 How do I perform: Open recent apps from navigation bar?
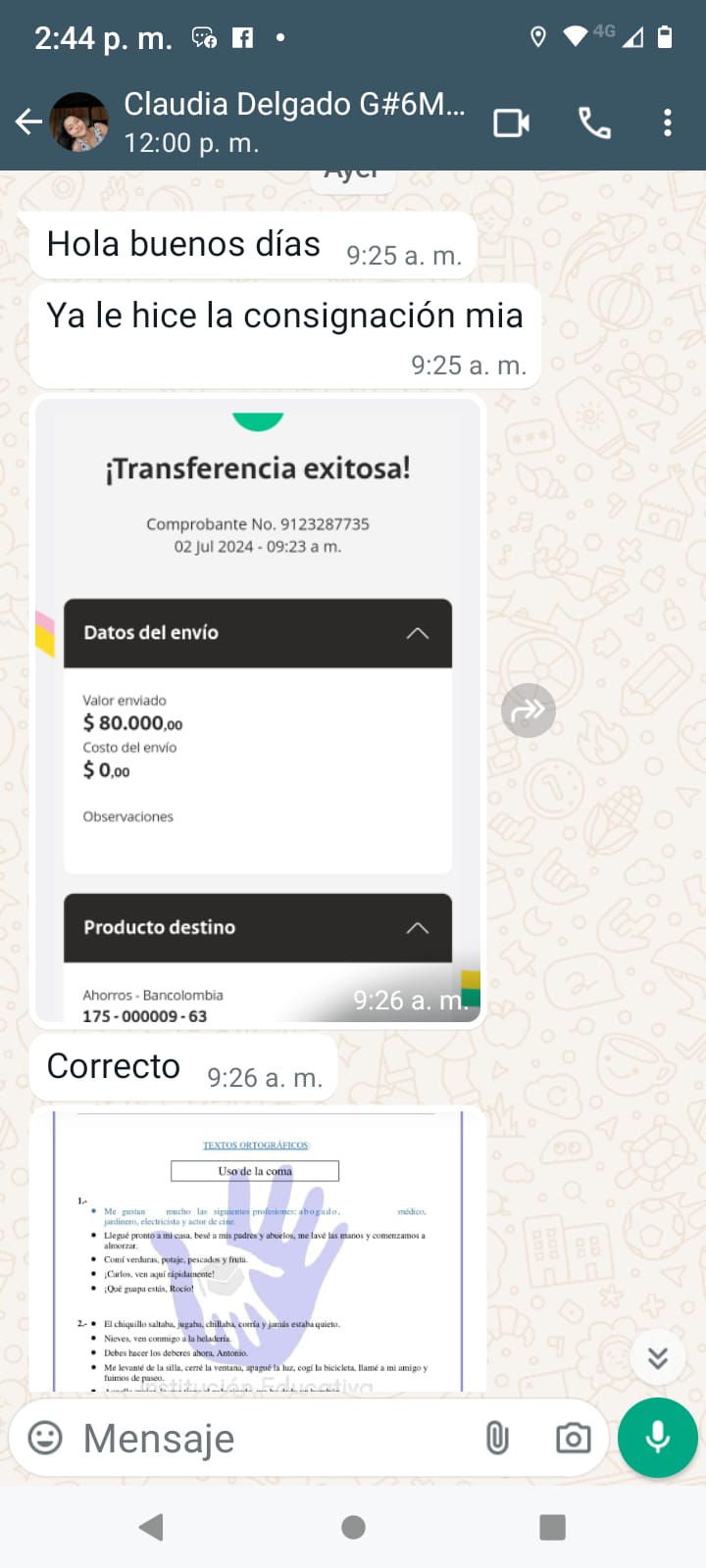click(553, 1527)
